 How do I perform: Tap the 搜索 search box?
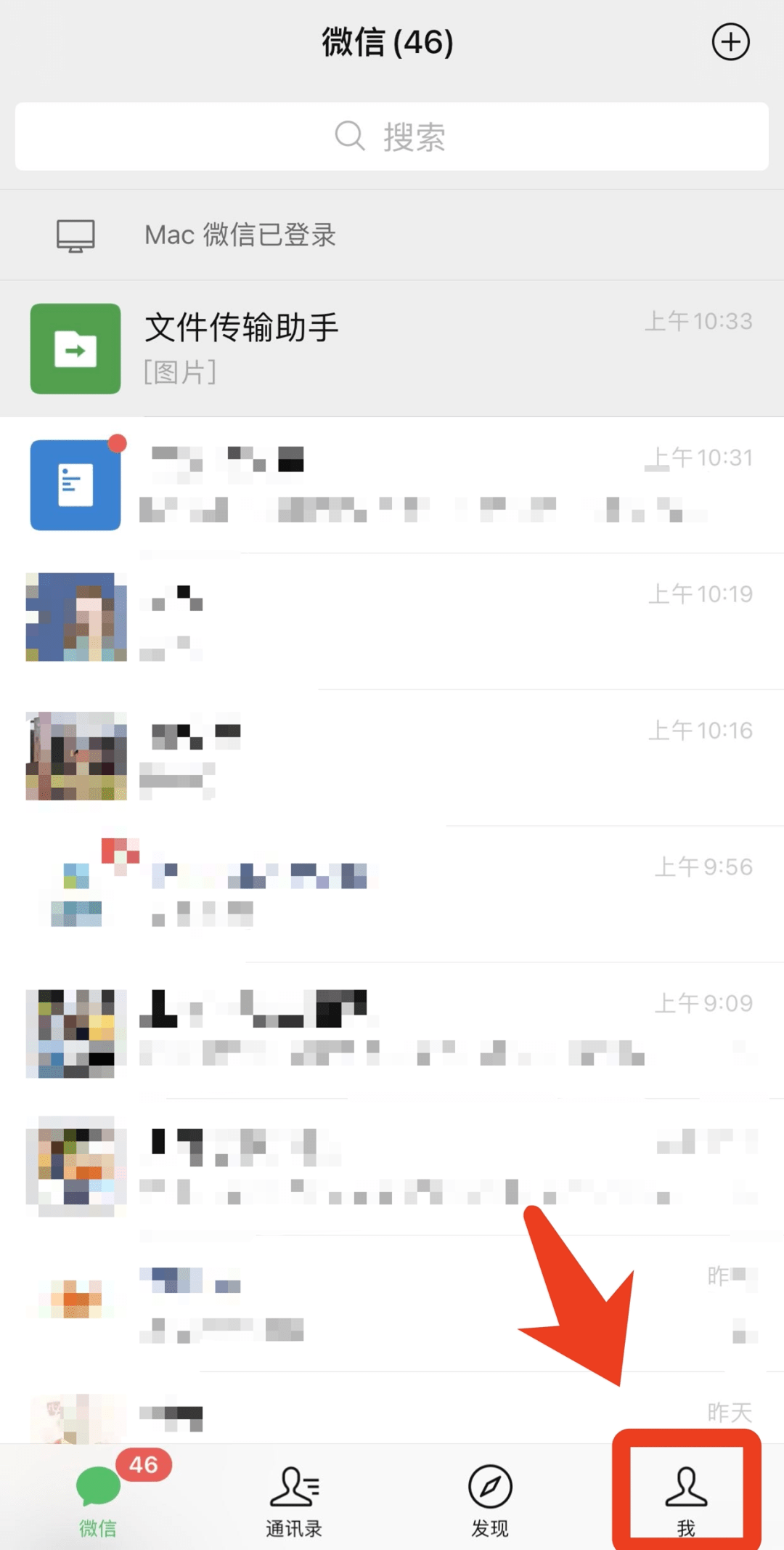click(x=392, y=137)
